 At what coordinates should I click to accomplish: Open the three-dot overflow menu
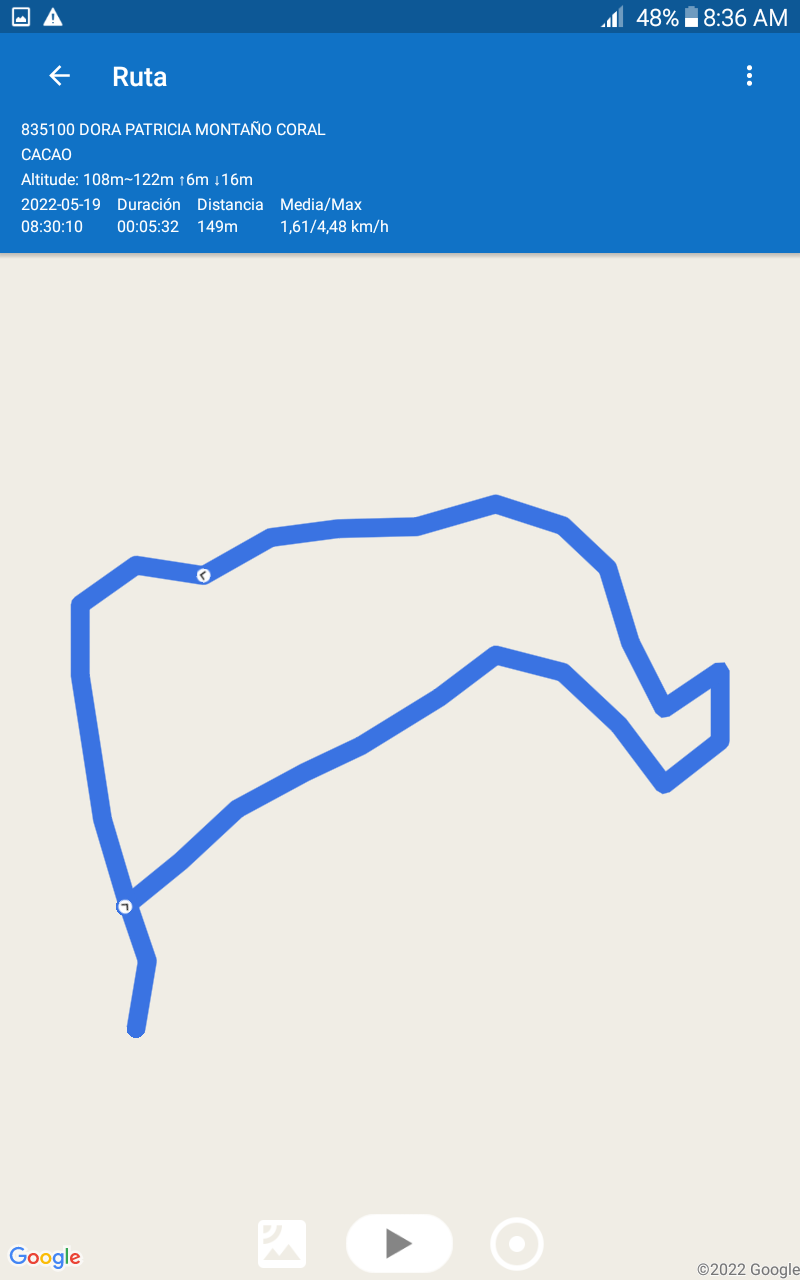(749, 76)
